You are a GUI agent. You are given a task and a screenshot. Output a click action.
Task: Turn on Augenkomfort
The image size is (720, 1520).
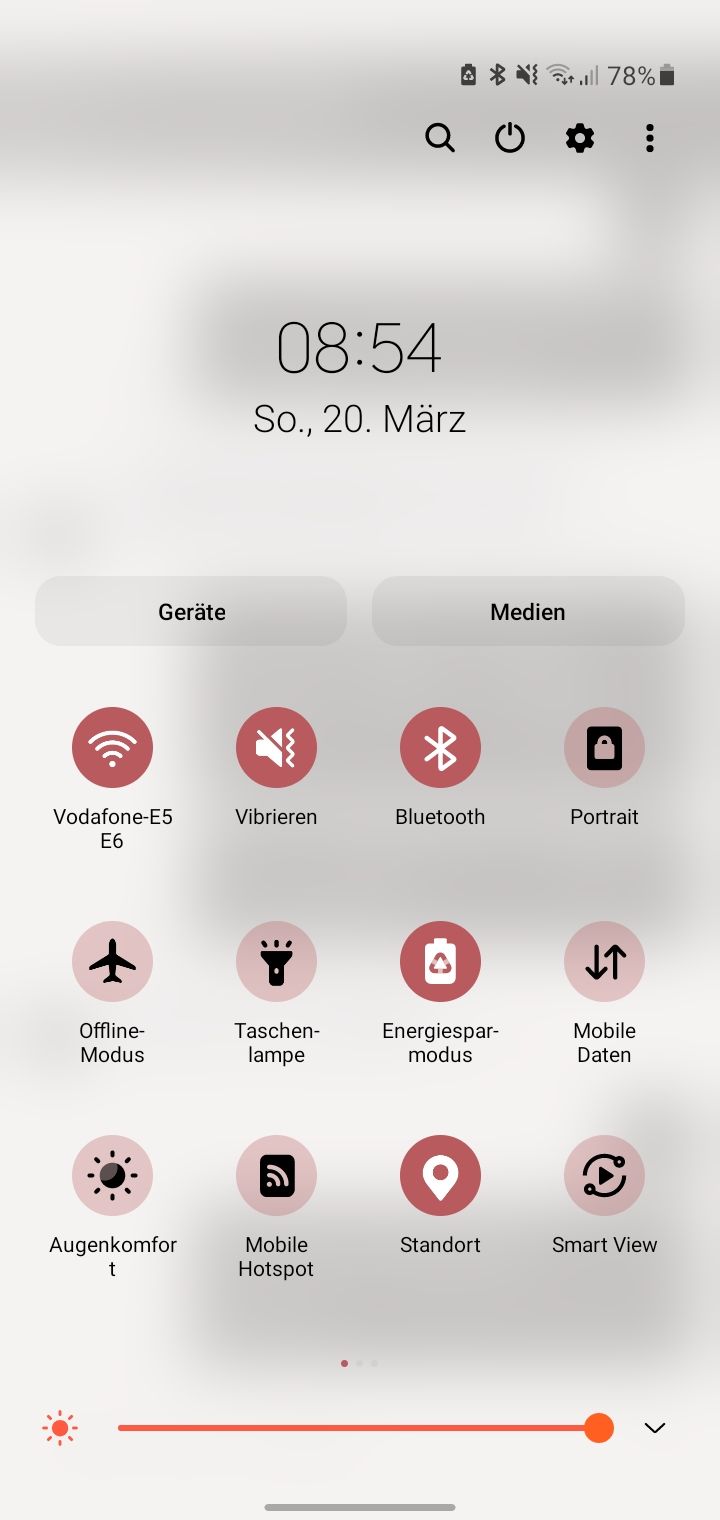tap(112, 1175)
